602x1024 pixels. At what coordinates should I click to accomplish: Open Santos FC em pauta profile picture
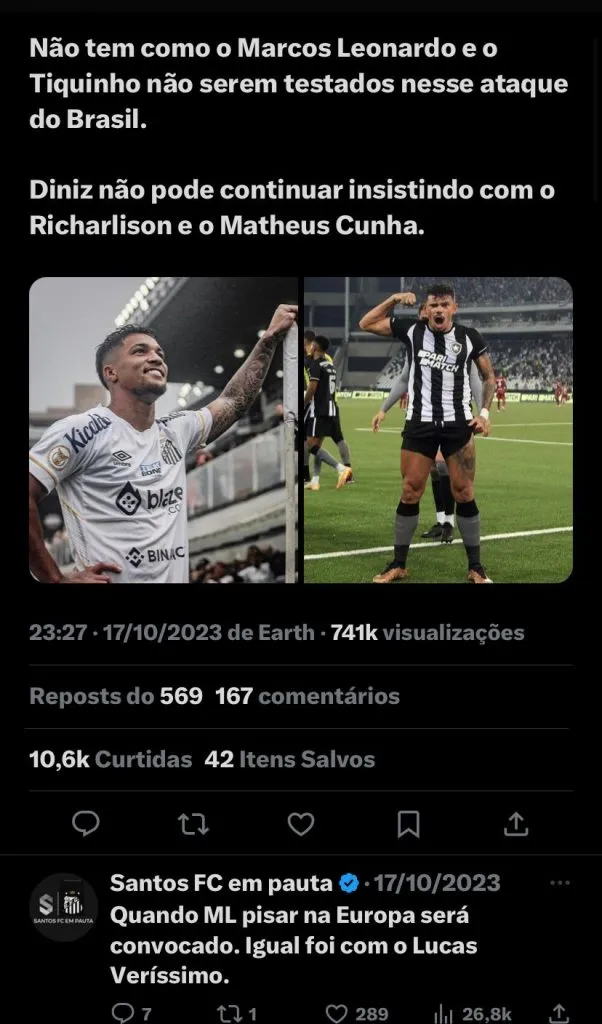point(64,907)
